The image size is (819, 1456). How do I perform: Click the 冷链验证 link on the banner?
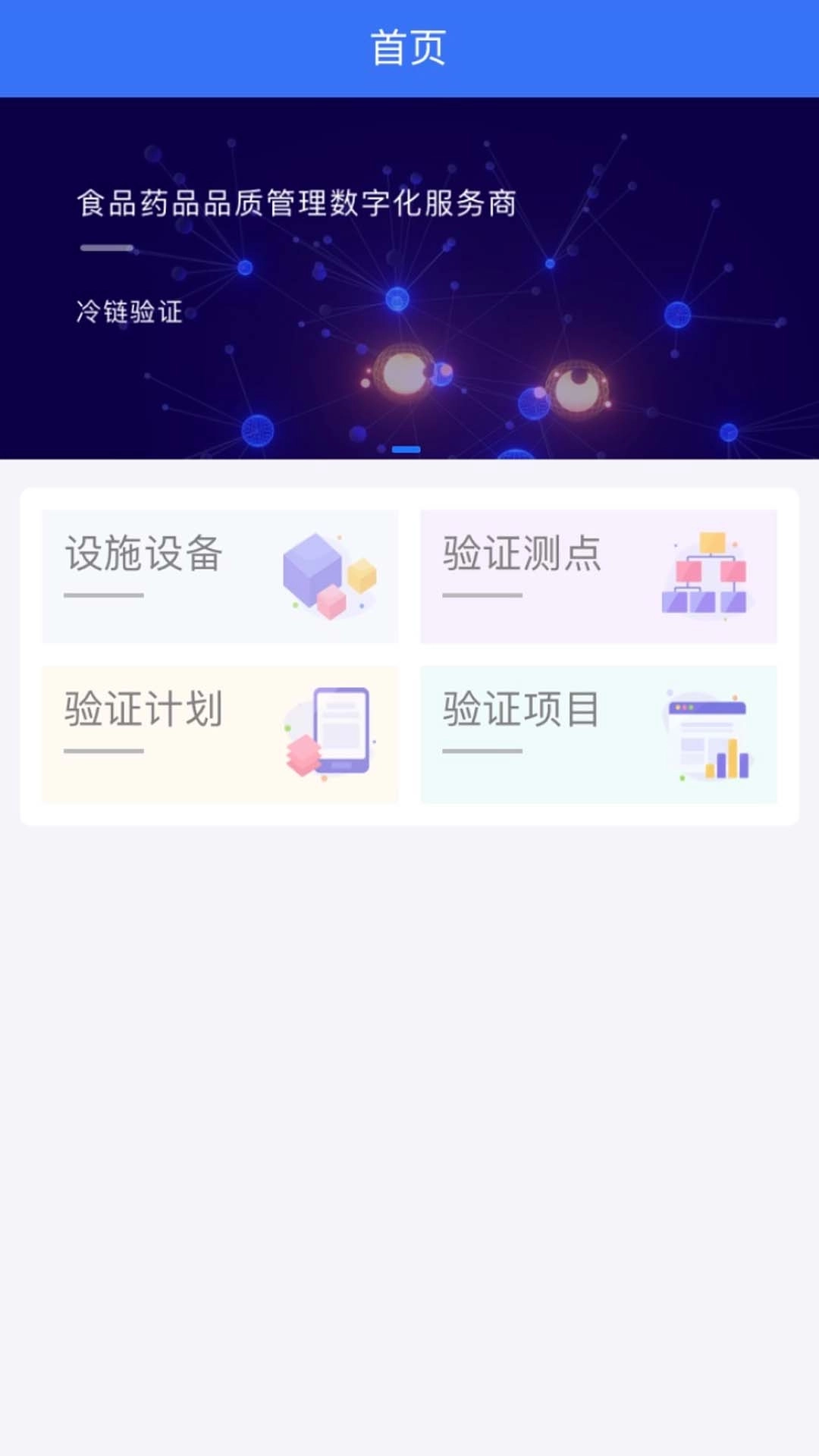click(x=129, y=313)
